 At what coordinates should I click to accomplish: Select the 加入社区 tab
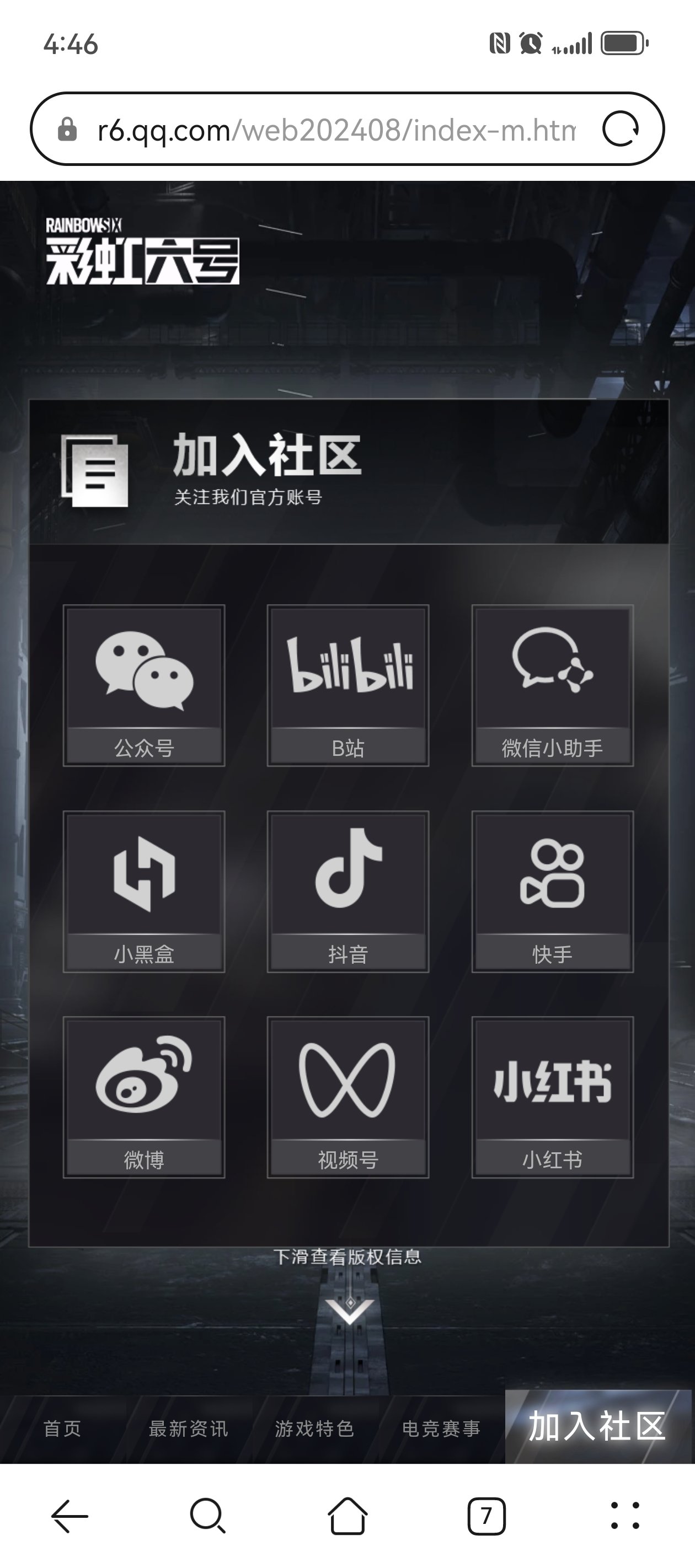(597, 1427)
